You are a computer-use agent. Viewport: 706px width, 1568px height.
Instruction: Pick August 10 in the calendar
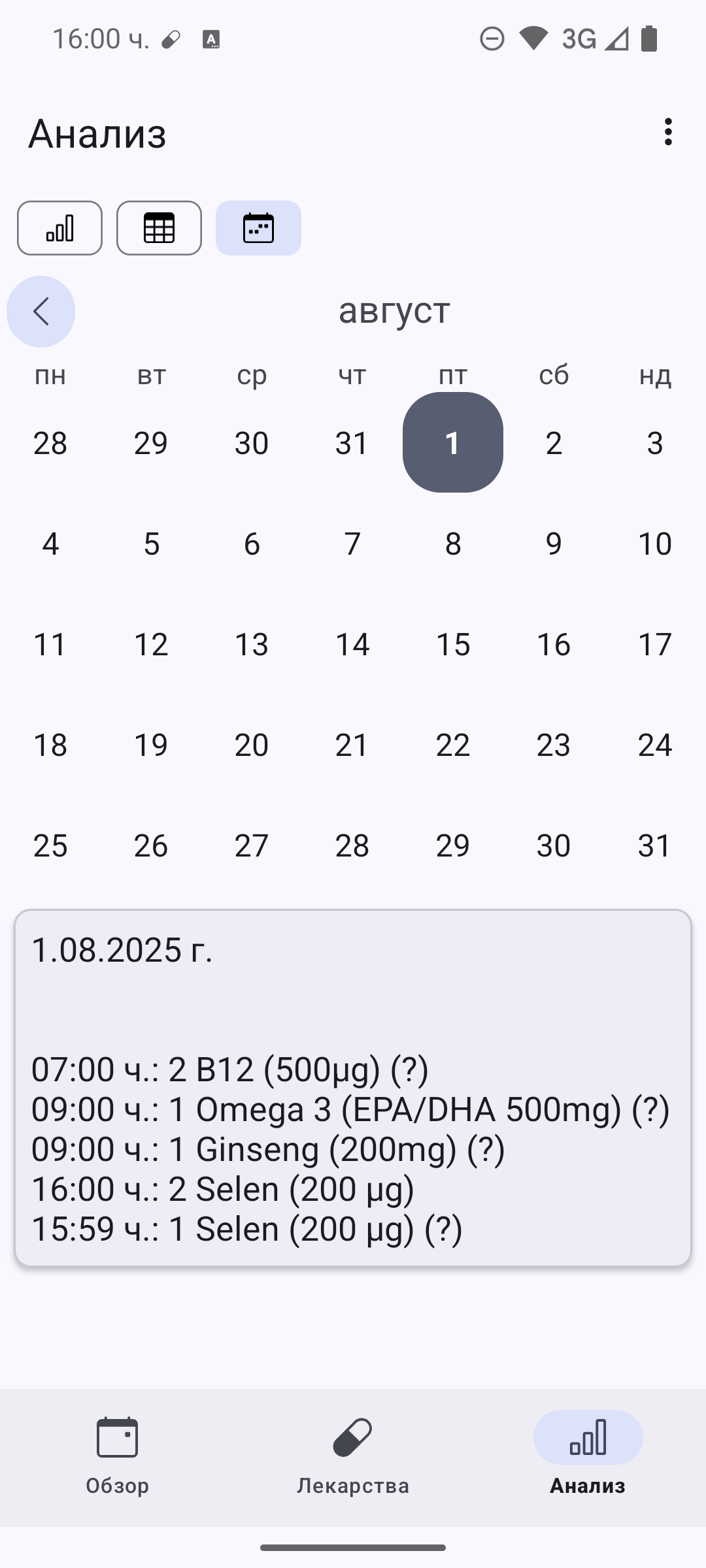click(654, 544)
